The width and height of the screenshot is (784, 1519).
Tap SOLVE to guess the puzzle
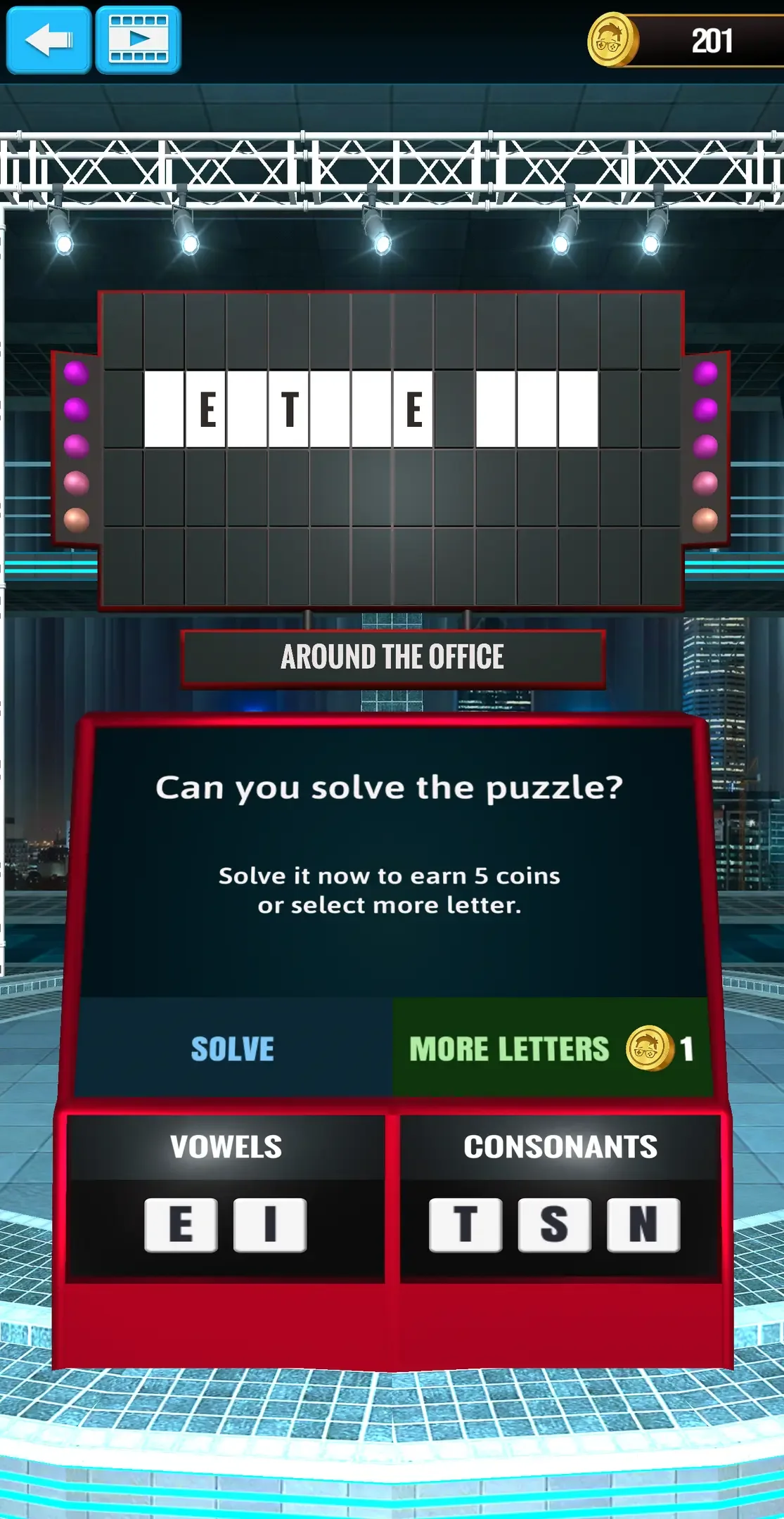(x=233, y=1048)
